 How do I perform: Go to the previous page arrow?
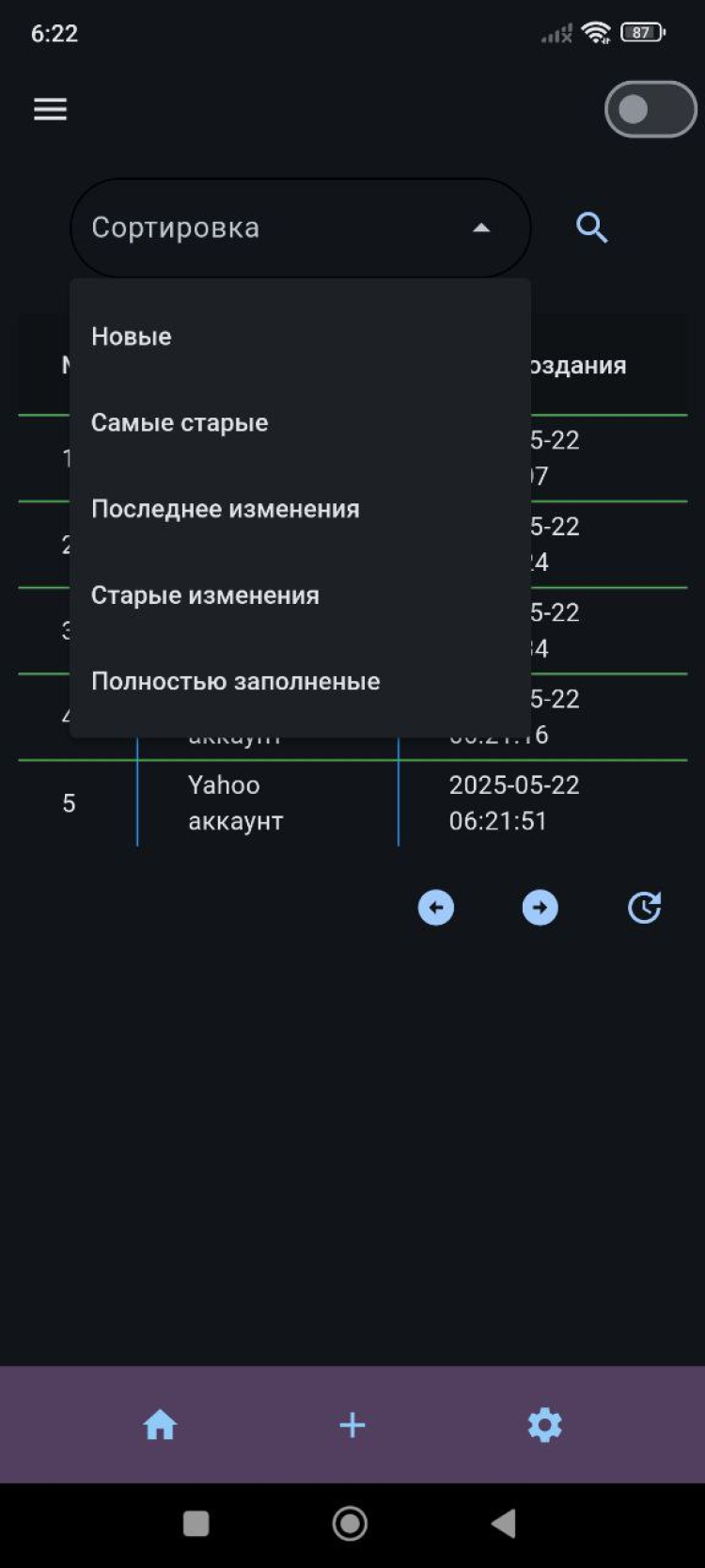click(x=436, y=908)
